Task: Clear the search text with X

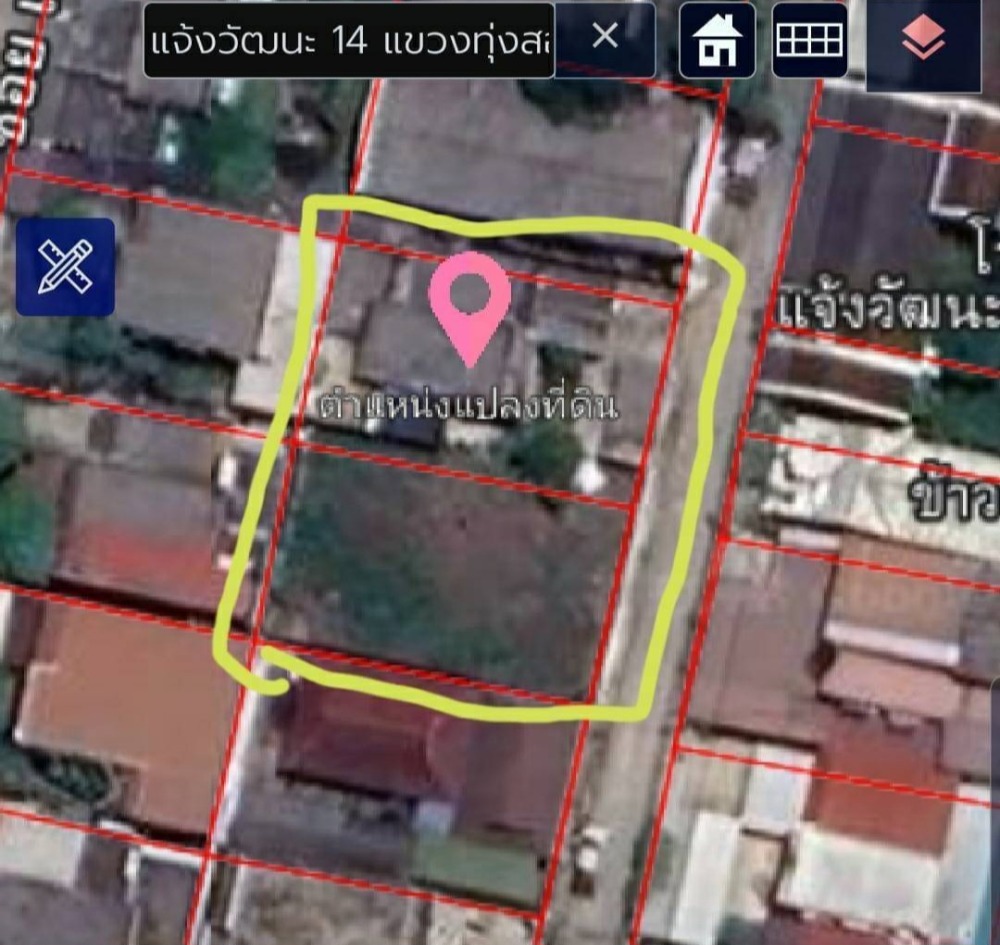Action: pos(605,37)
